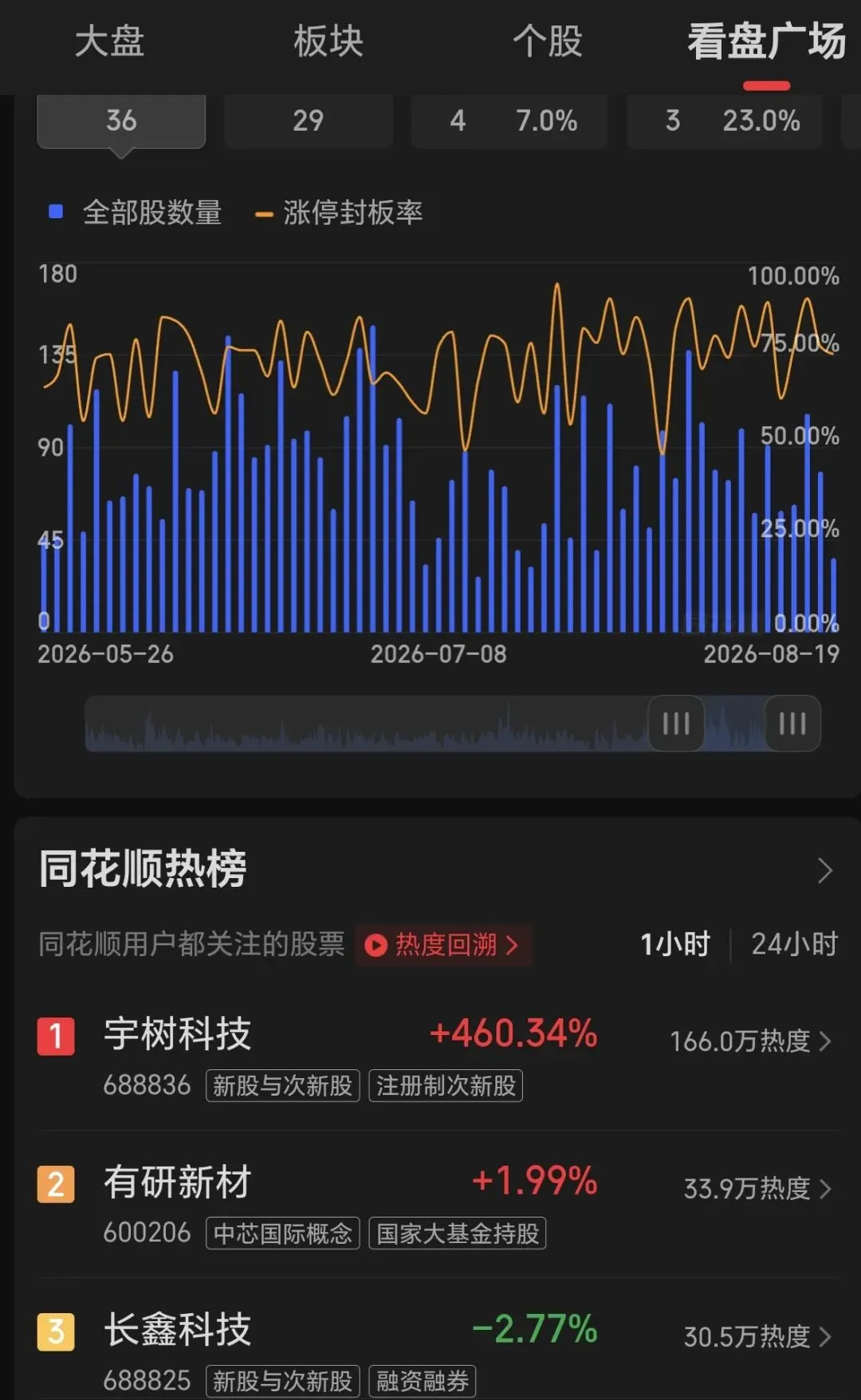Select the chip showing 29
This screenshot has width=861, height=1400.
309,121
